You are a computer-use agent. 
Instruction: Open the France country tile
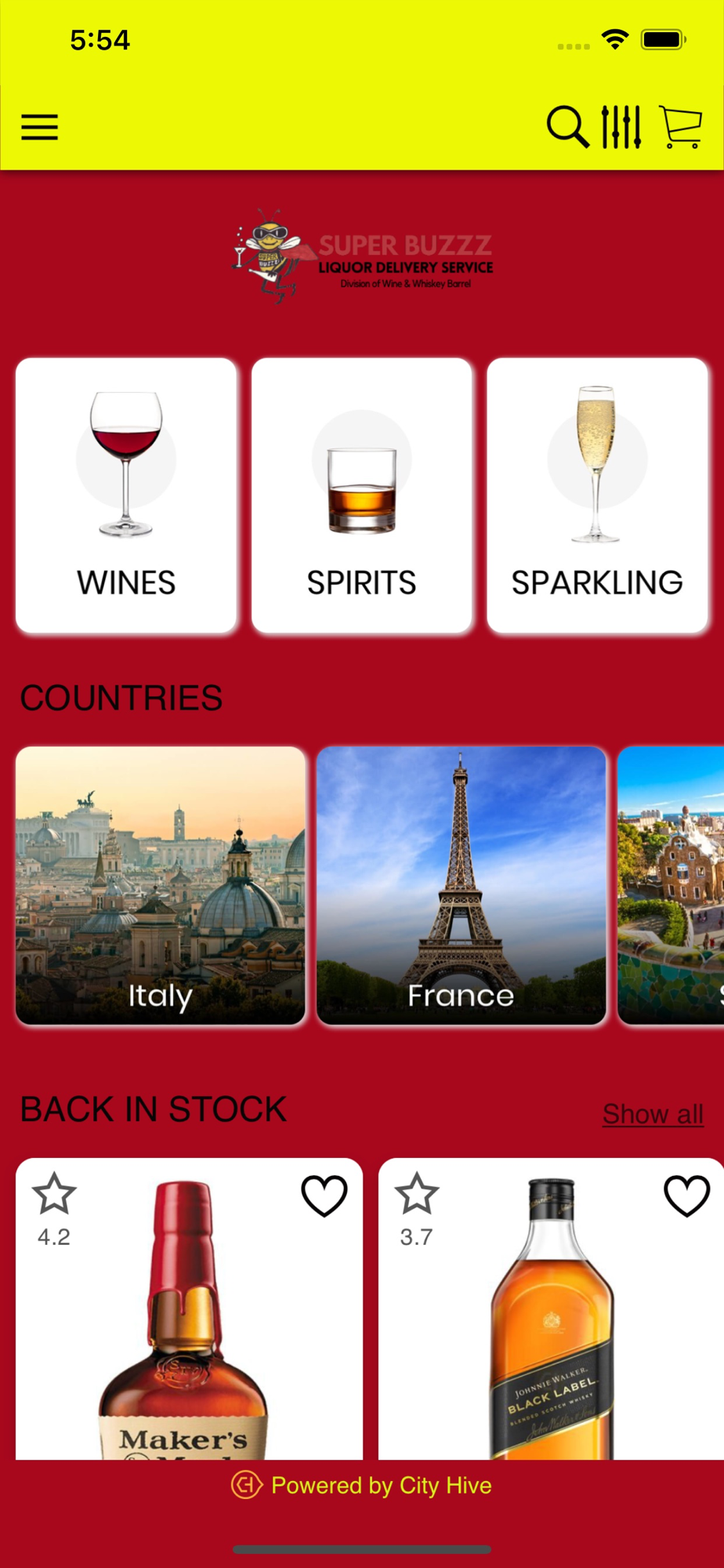click(462, 885)
